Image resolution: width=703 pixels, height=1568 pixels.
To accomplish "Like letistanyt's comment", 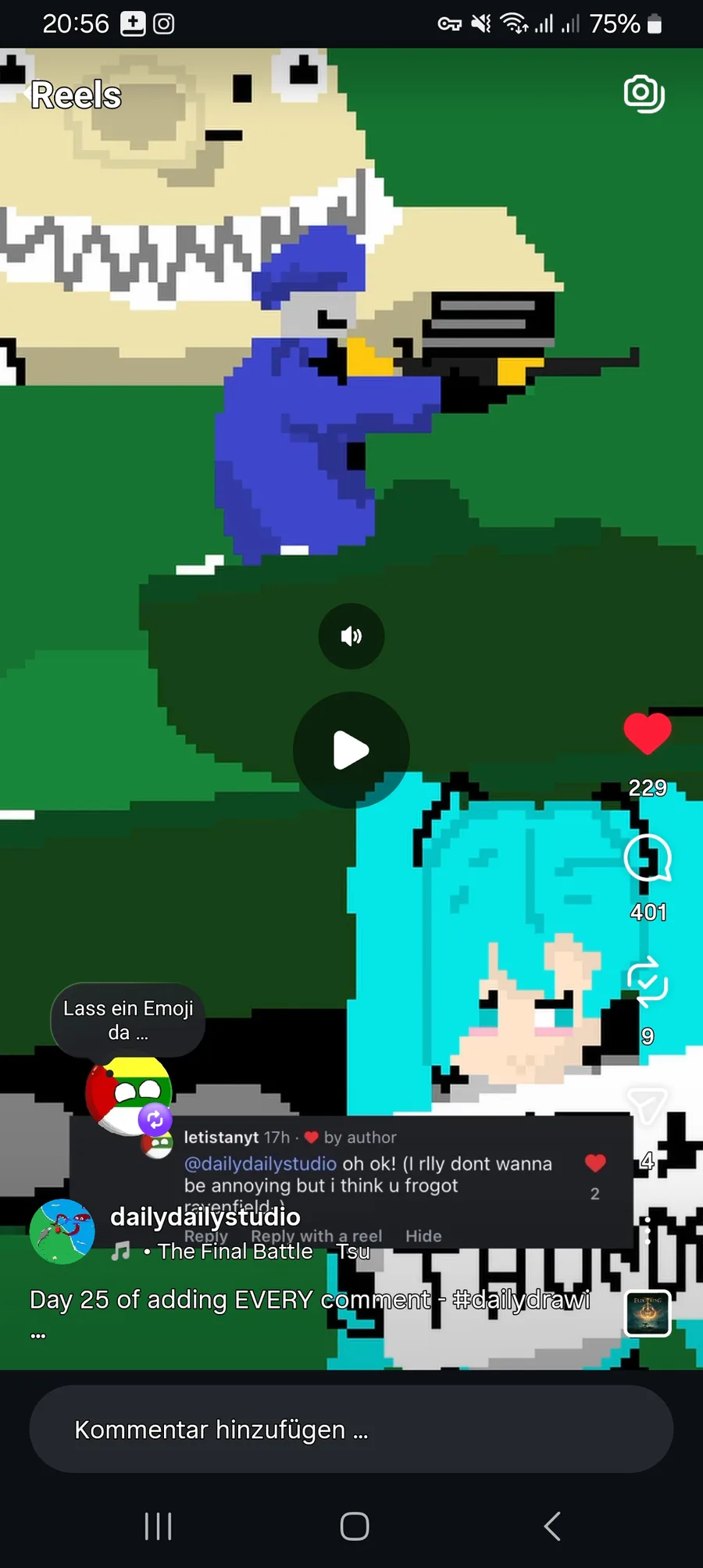I will tap(595, 1163).
